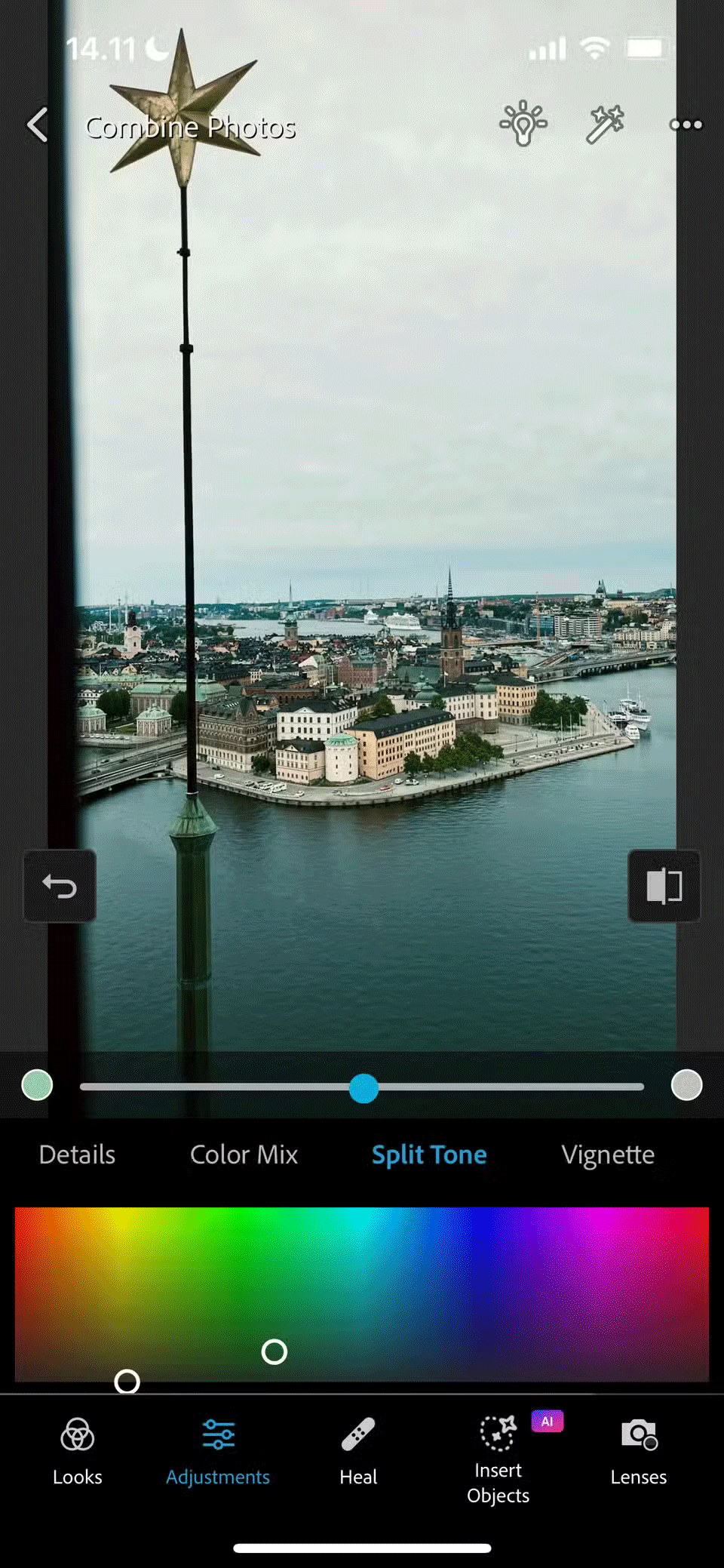724x1568 pixels.
Task: Open the lightbulb tips icon
Action: (523, 124)
